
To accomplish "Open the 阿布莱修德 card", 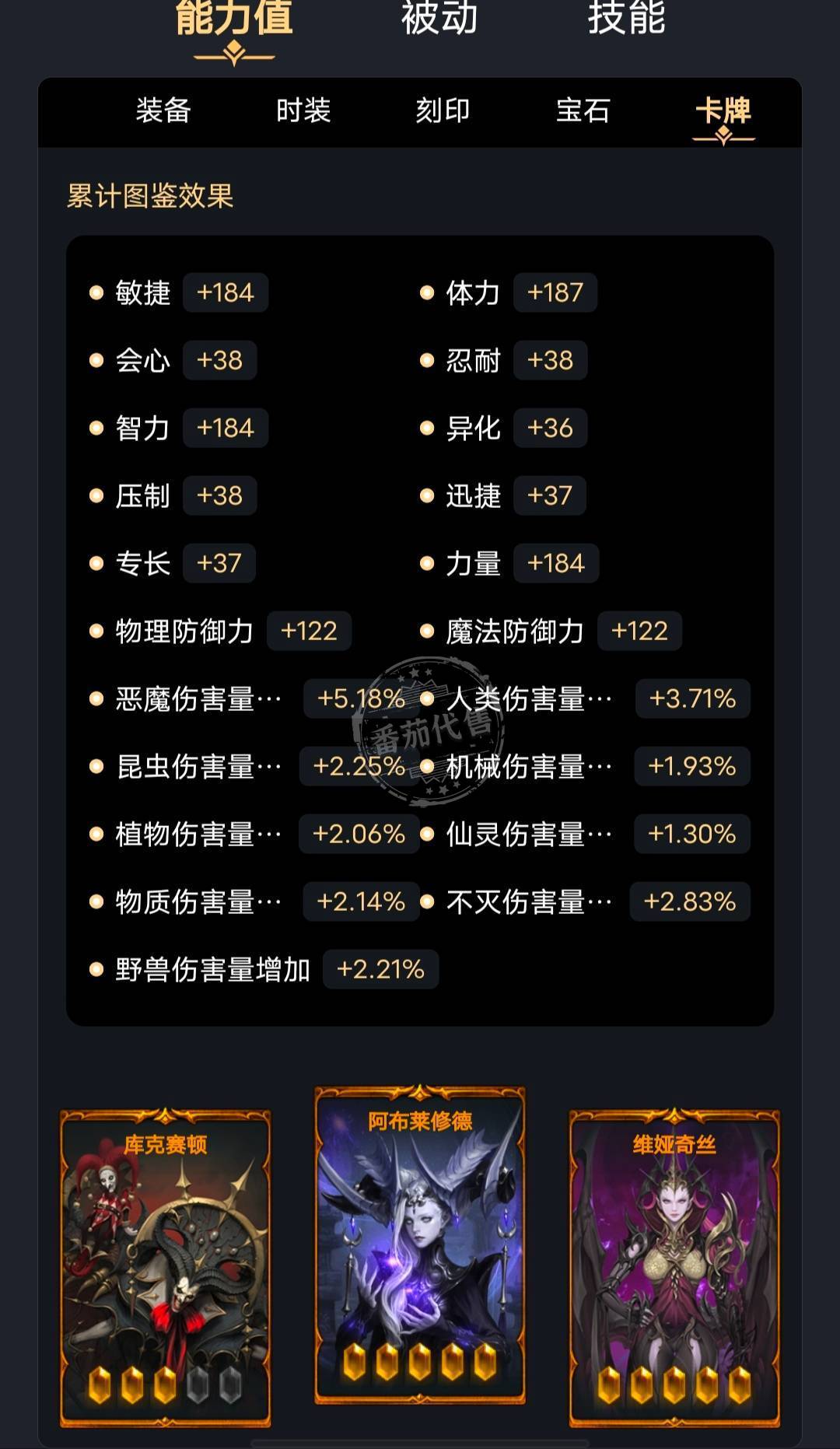I will coord(420,1244).
